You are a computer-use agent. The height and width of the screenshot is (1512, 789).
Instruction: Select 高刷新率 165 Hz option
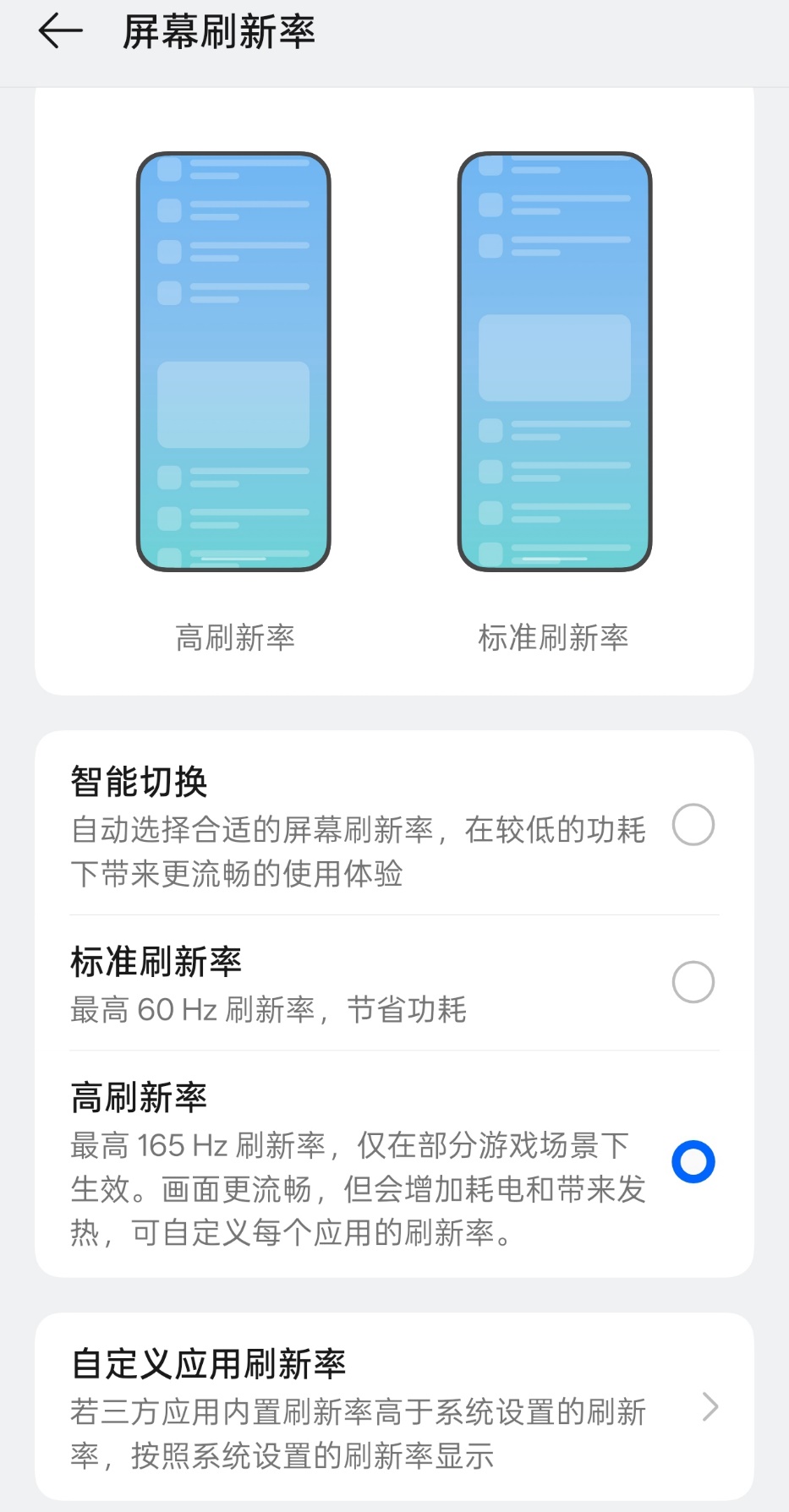[x=693, y=1161]
